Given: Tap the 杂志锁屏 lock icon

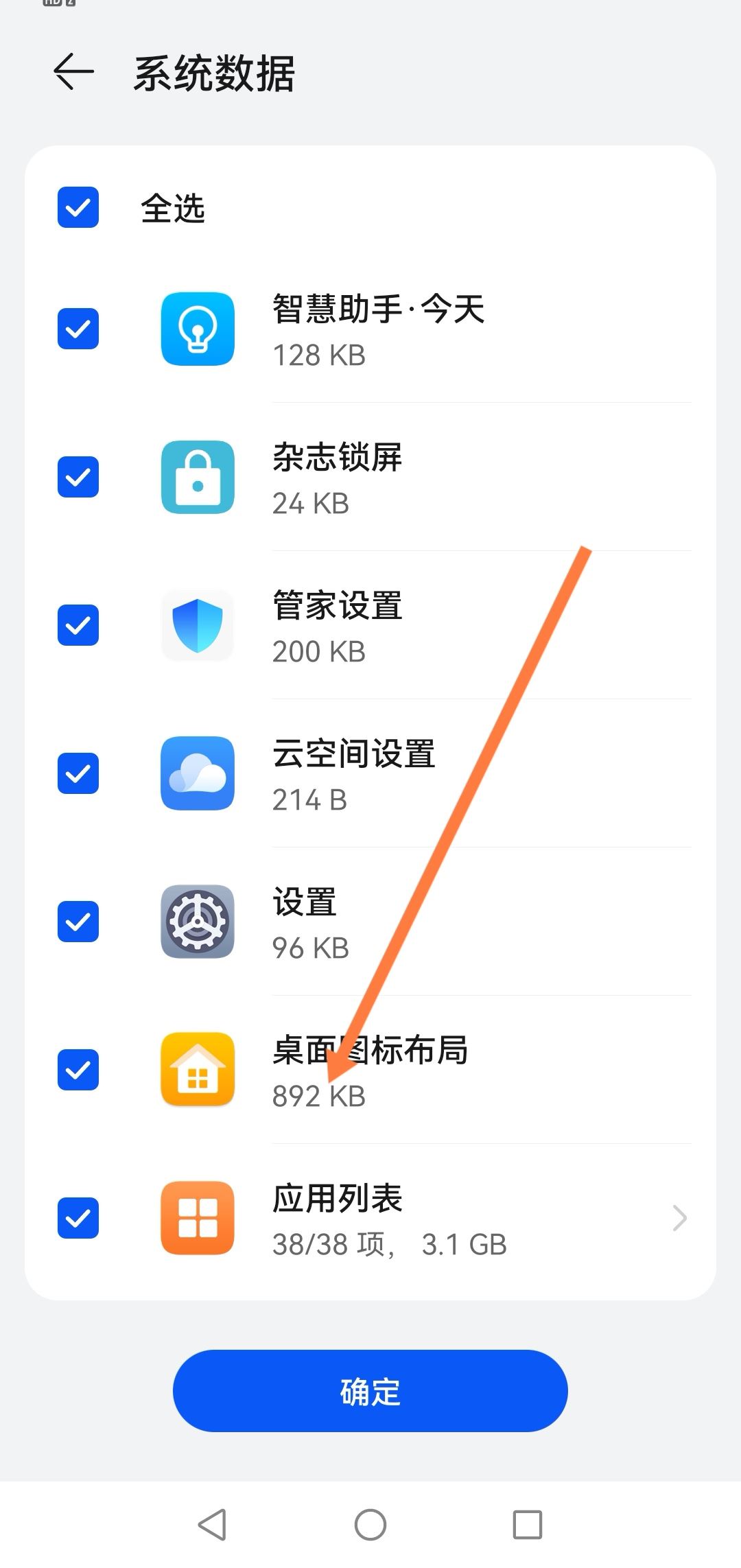Looking at the screenshot, I should pos(197,478).
